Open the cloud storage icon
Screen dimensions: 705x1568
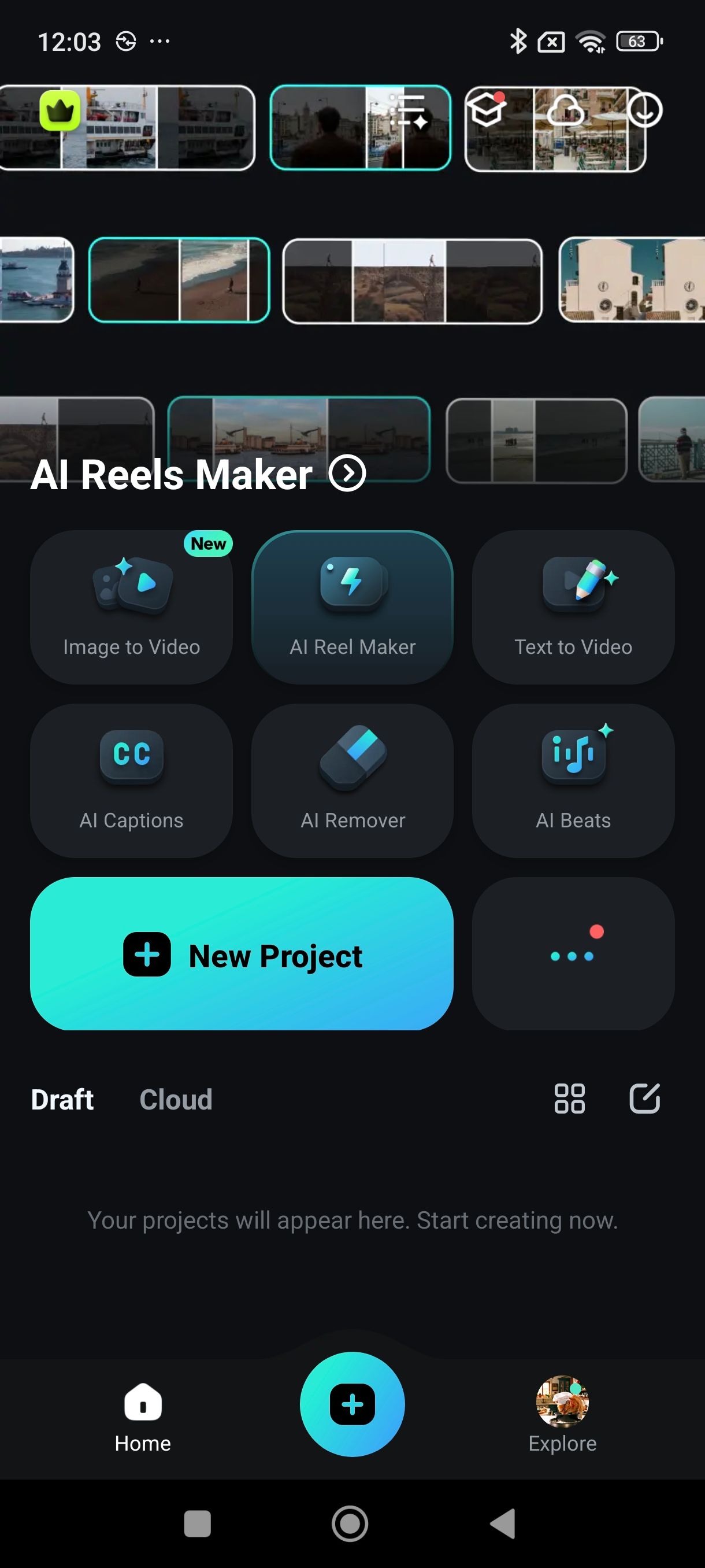pos(565,111)
